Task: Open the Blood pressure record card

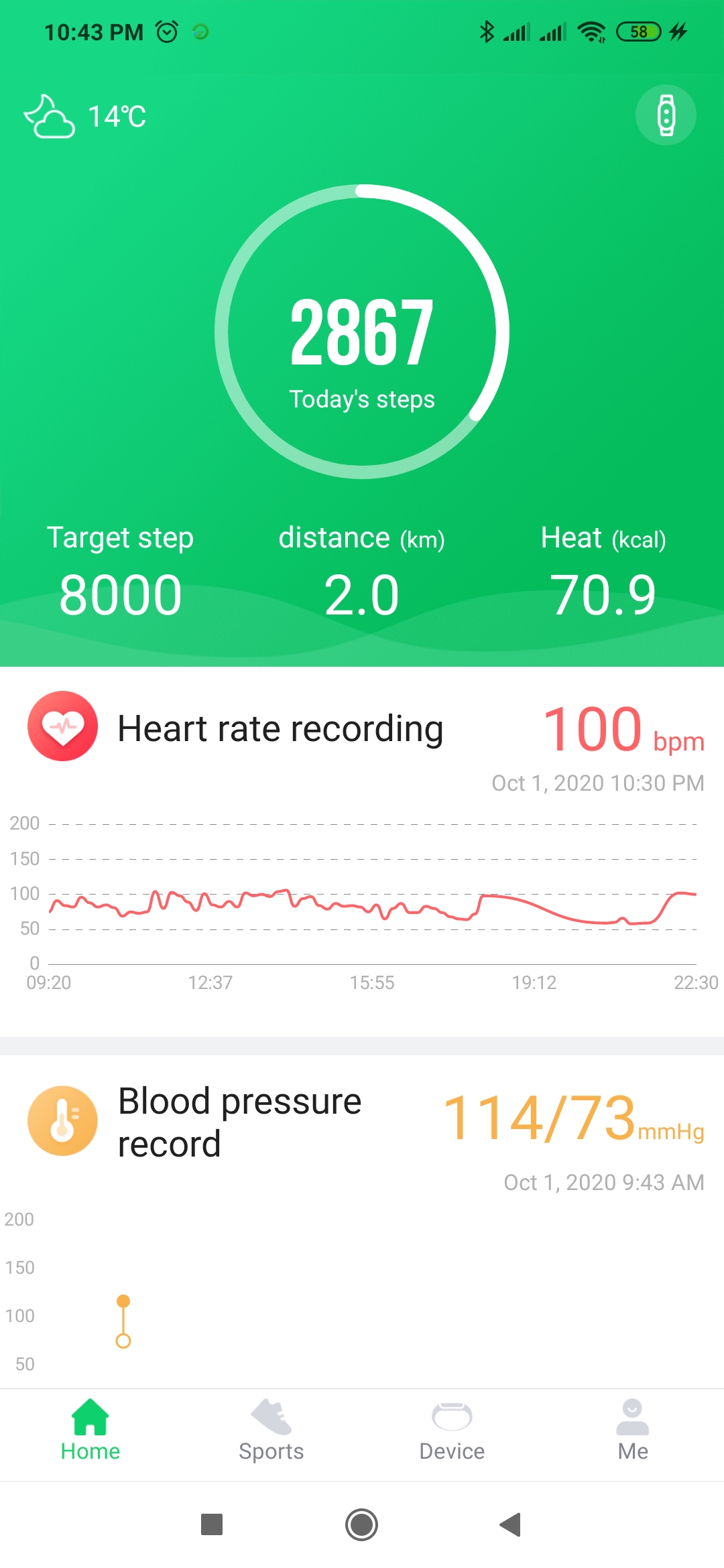Action: tap(362, 1221)
